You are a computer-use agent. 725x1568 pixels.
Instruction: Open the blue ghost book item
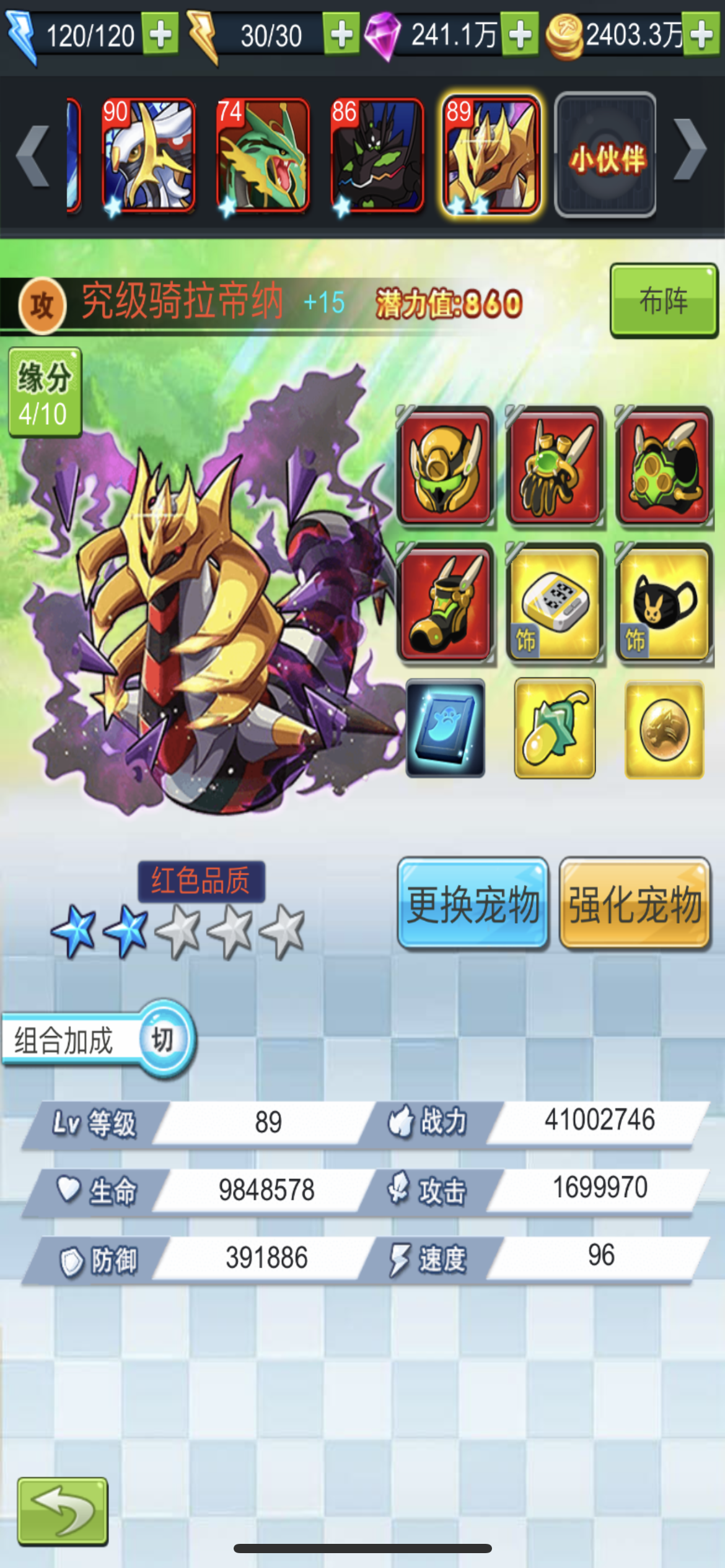click(x=445, y=728)
